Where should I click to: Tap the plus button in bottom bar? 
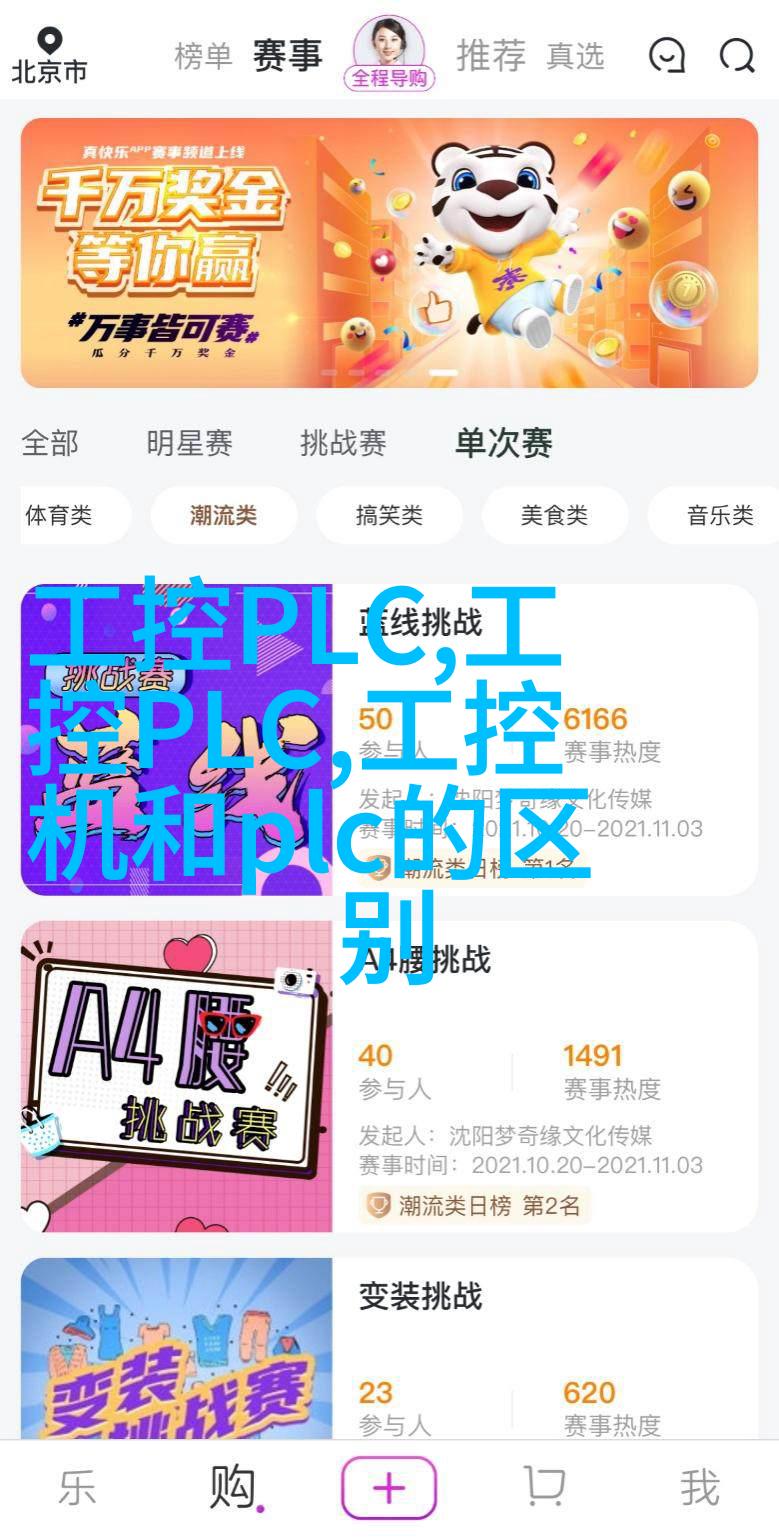[x=389, y=1488]
